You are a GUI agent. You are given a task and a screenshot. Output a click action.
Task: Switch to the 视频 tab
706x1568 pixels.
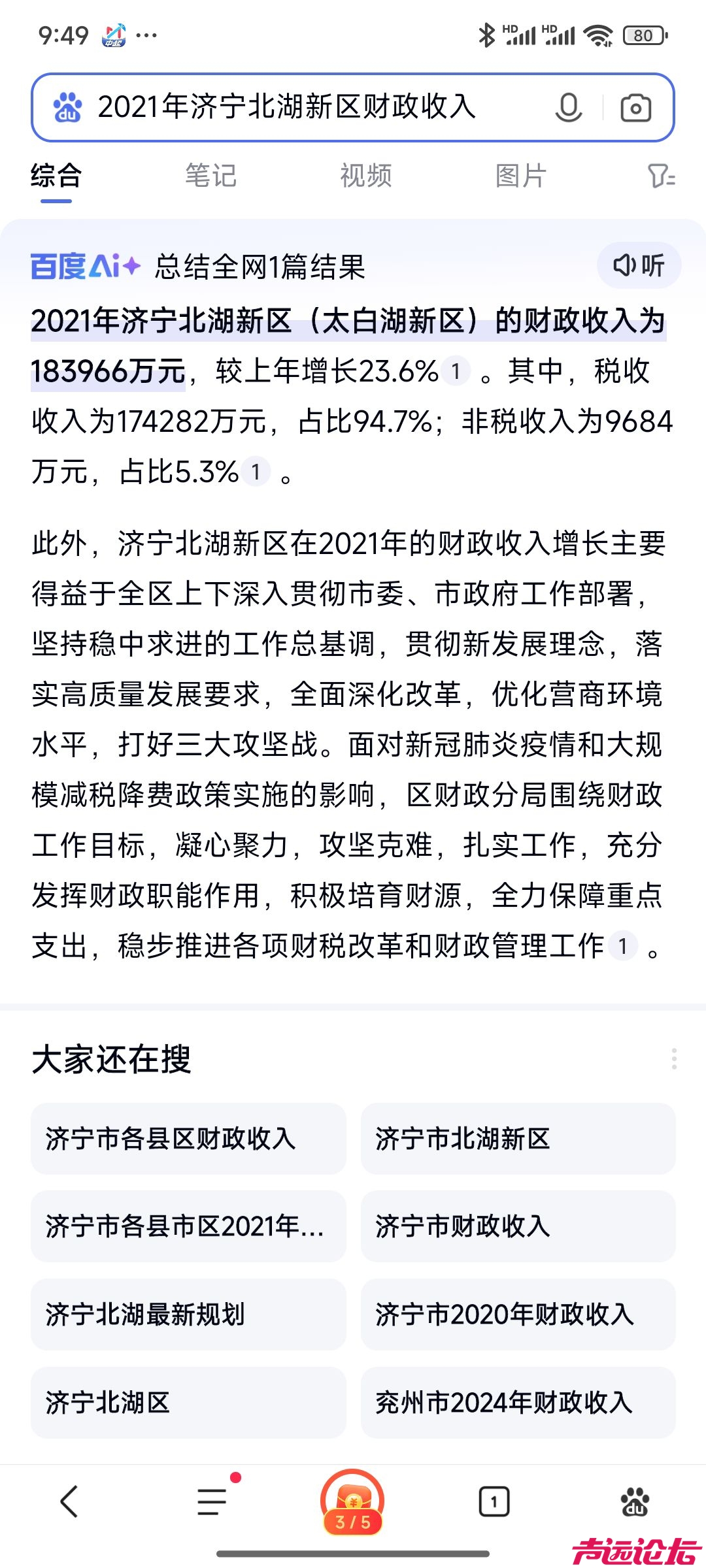365,176
